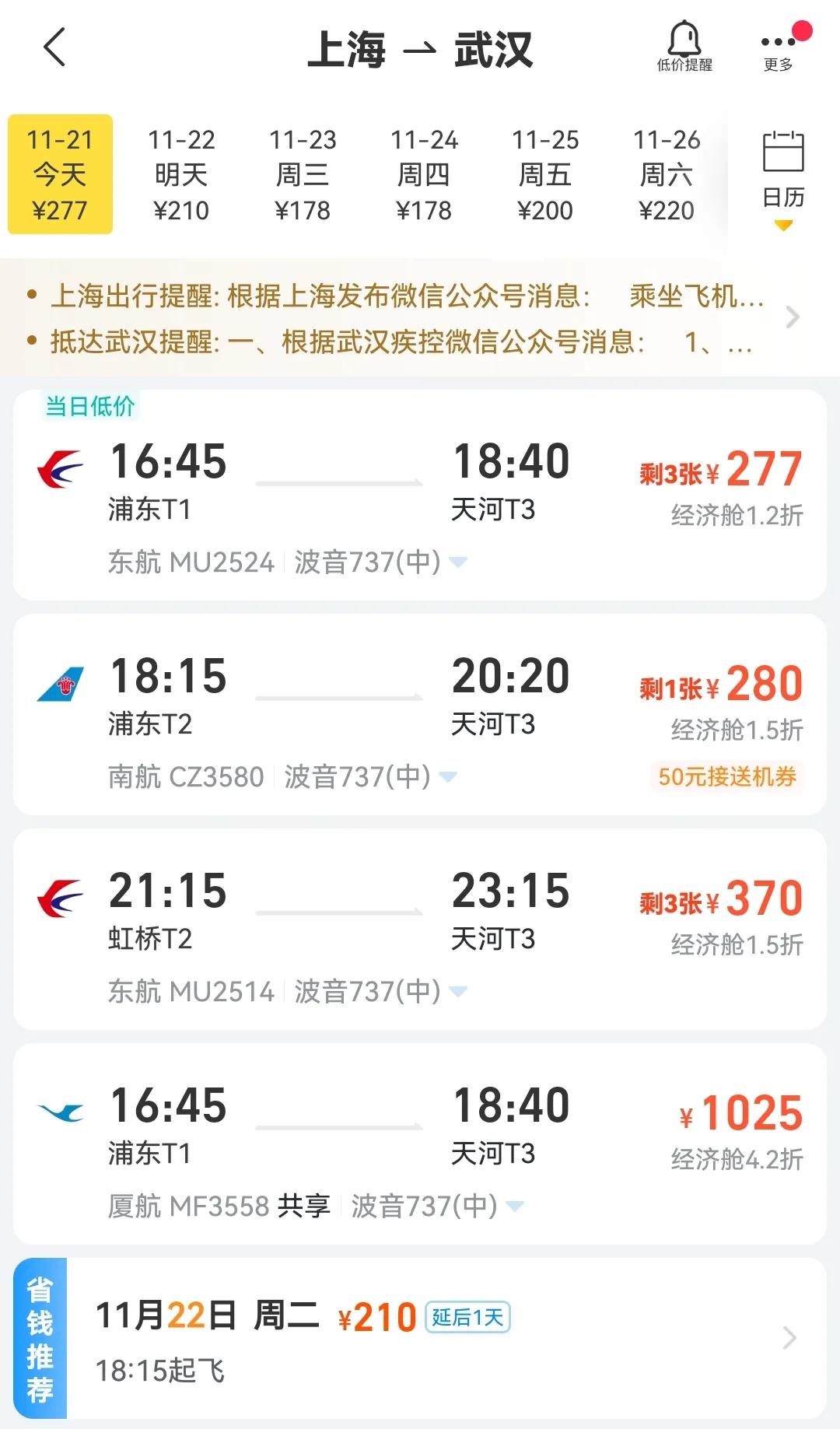Open the 上海出行提醒 travel notice

tap(404, 296)
